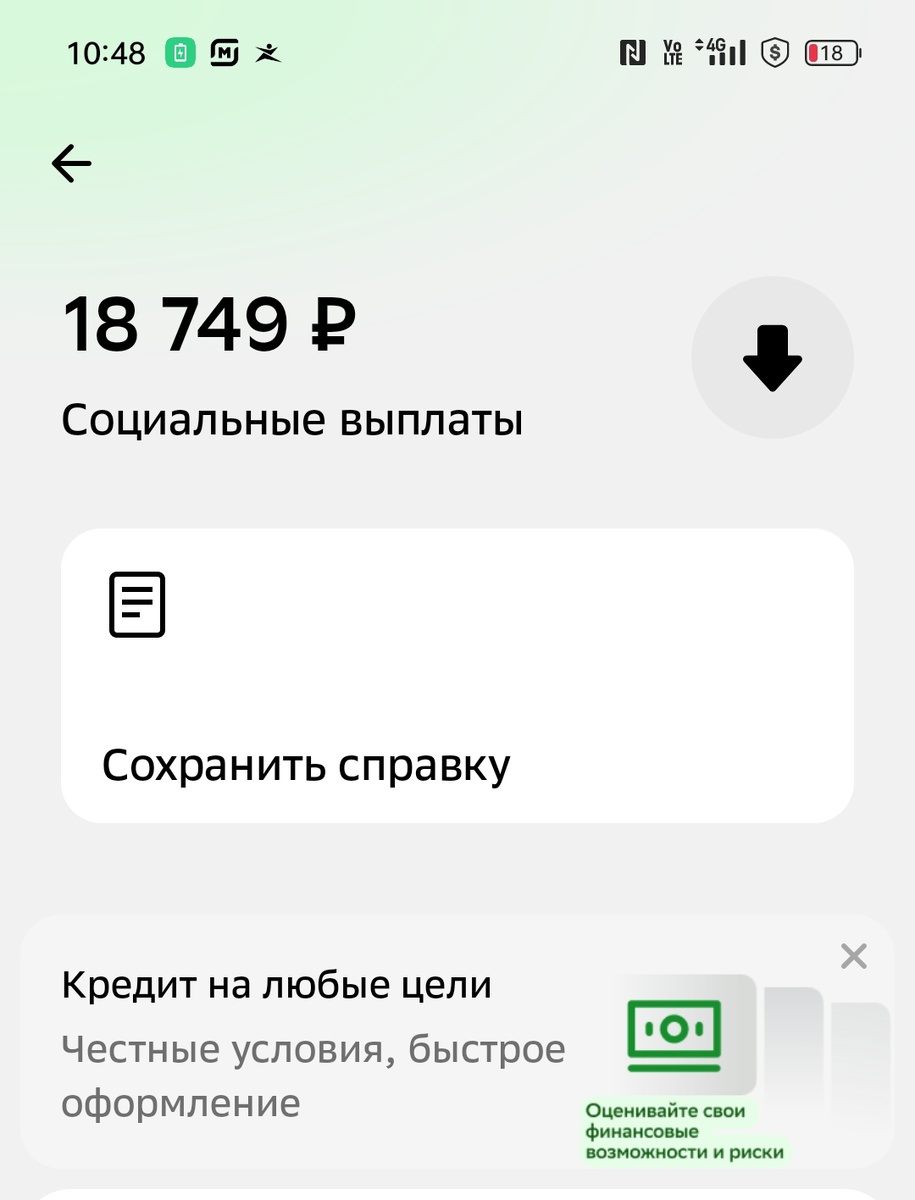Tap the running person icon in the status bar
Image resolution: width=915 pixels, height=1200 pixels.
(x=268, y=51)
